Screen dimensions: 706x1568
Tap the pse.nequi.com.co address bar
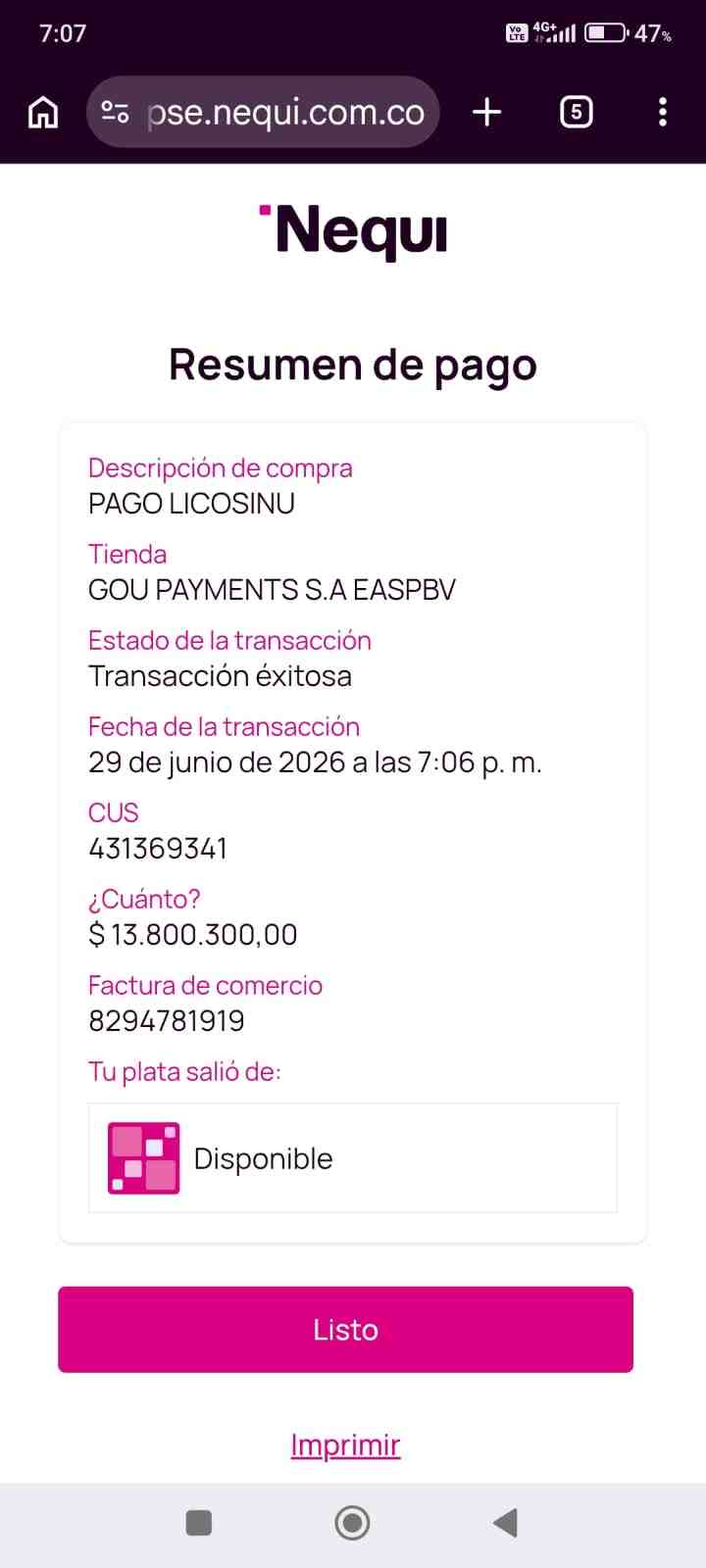[x=263, y=113]
